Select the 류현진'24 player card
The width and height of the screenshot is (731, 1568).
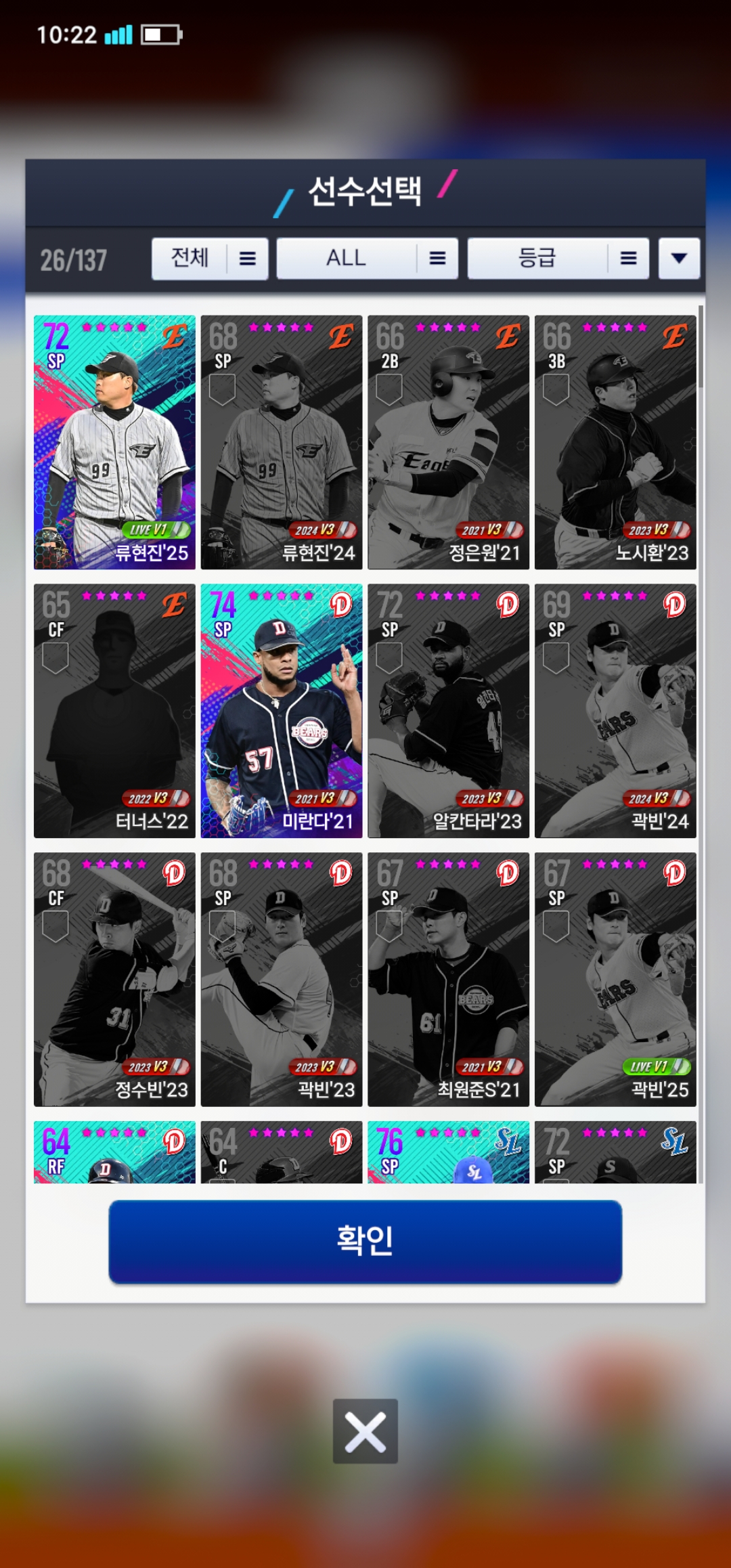point(282,442)
